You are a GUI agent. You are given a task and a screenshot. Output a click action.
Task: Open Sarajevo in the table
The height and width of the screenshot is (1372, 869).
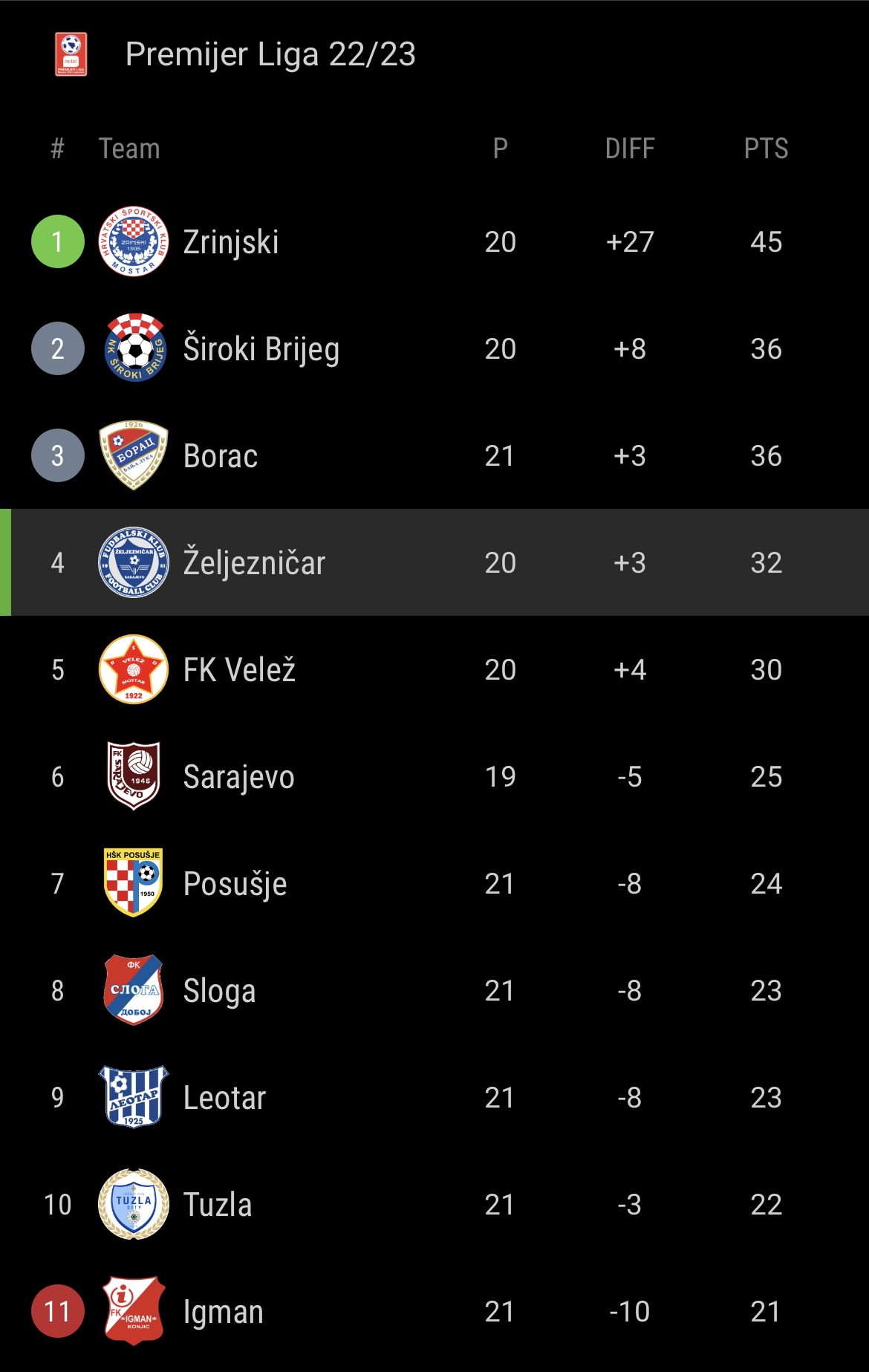click(x=434, y=776)
